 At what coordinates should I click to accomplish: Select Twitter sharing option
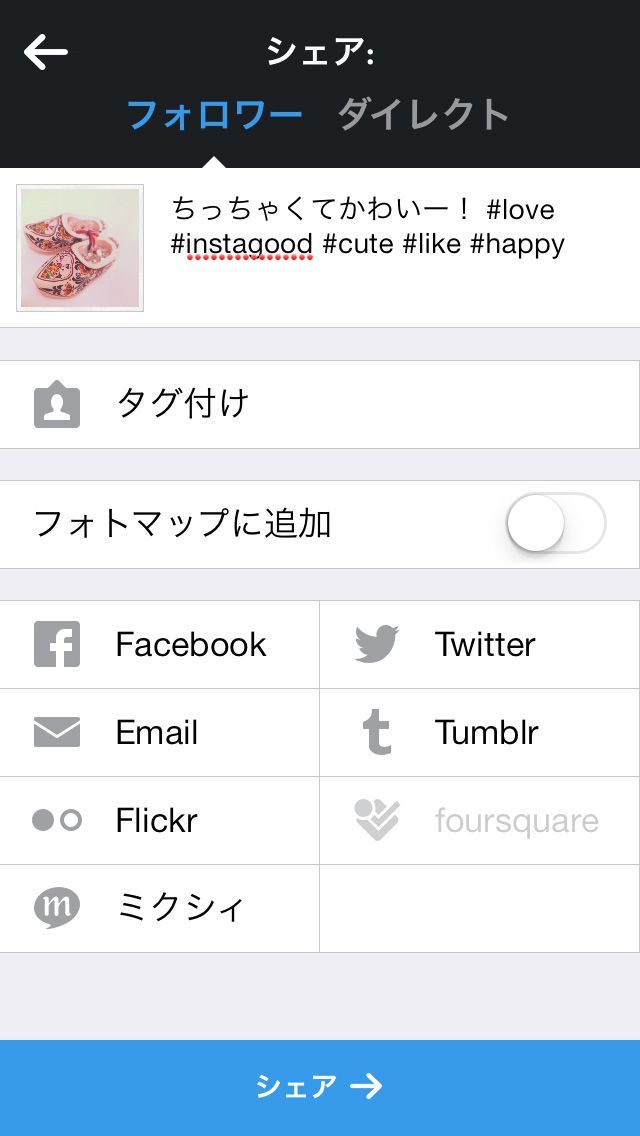(480, 644)
